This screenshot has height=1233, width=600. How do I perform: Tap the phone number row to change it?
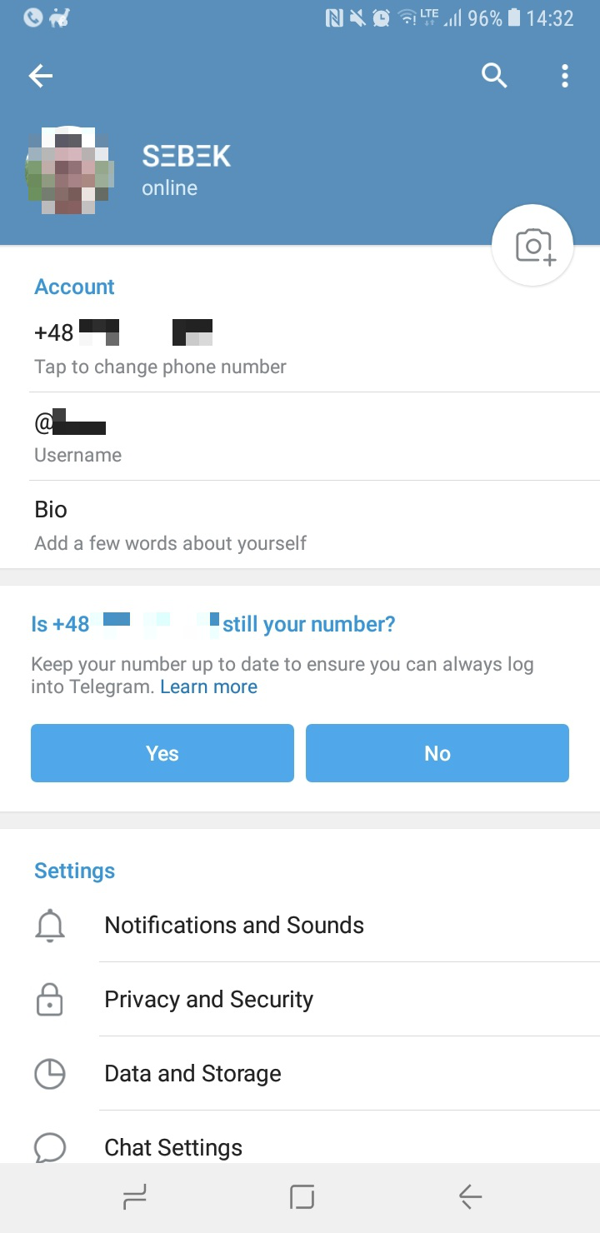point(300,348)
